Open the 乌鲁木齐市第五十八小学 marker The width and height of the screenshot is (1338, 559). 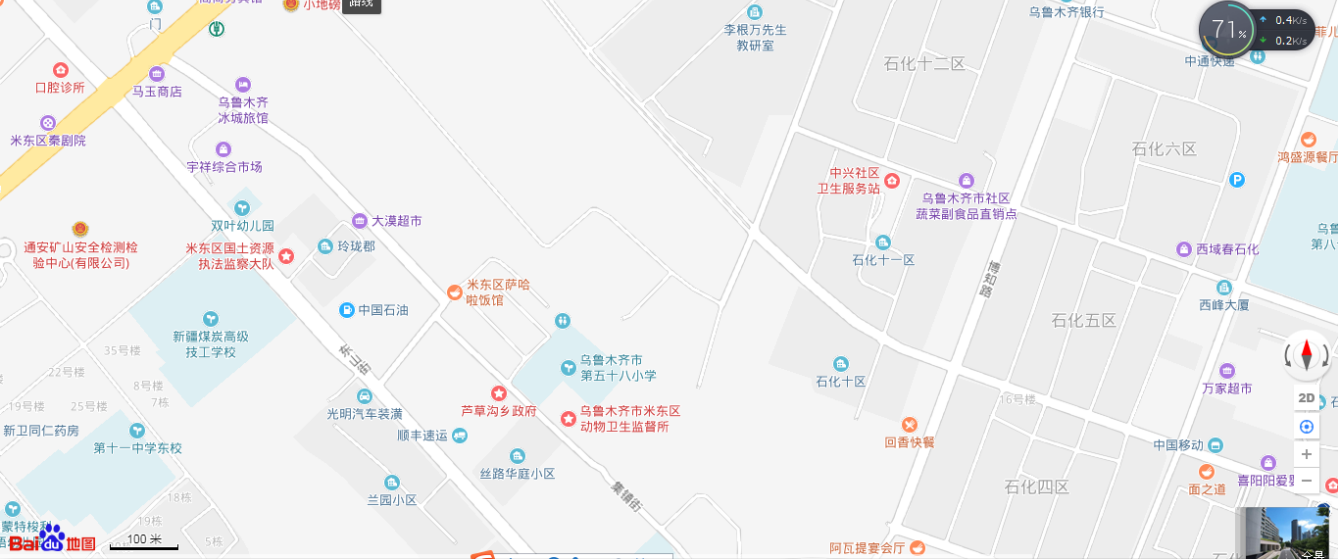(x=568, y=368)
